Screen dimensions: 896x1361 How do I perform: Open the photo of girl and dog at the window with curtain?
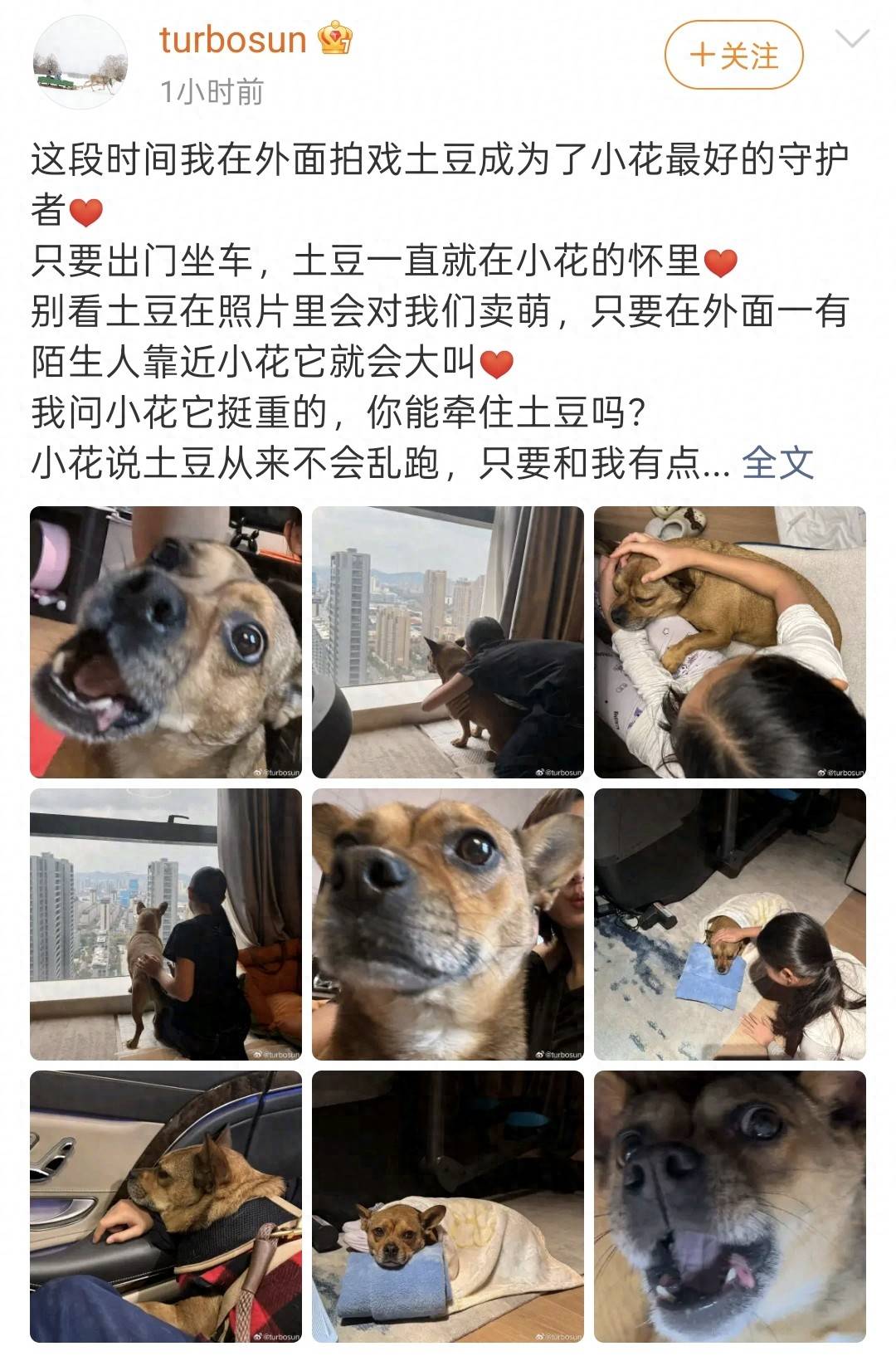pyautogui.click(x=448, y=642)
